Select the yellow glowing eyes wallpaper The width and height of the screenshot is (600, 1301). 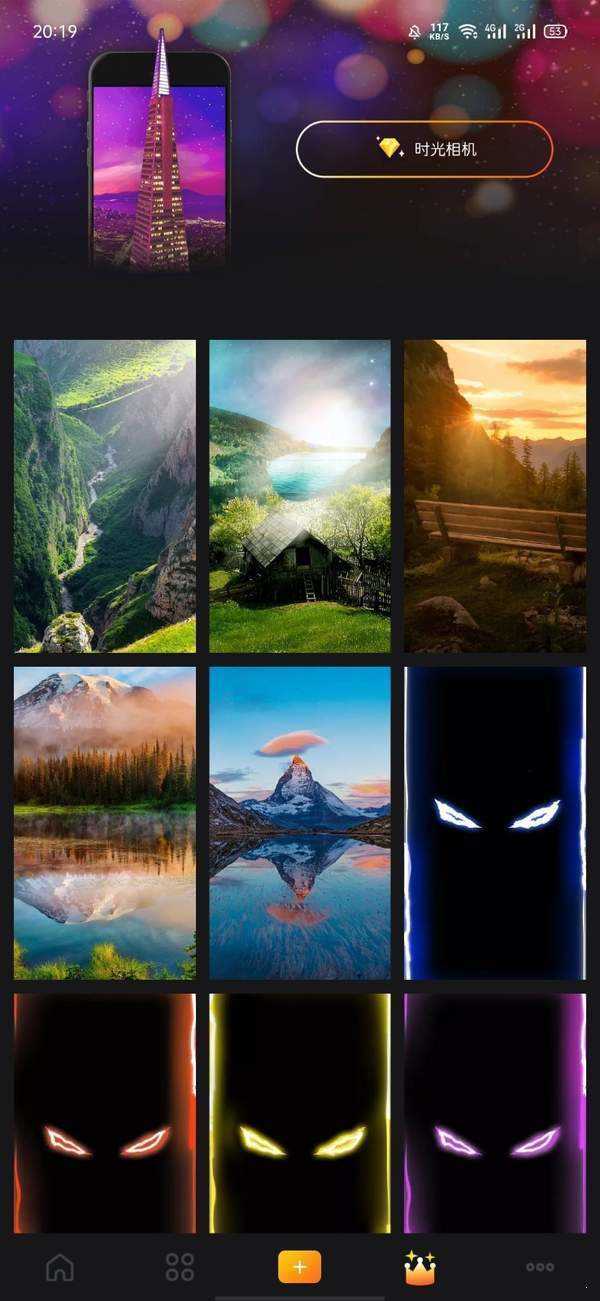tap(300, 1112)
